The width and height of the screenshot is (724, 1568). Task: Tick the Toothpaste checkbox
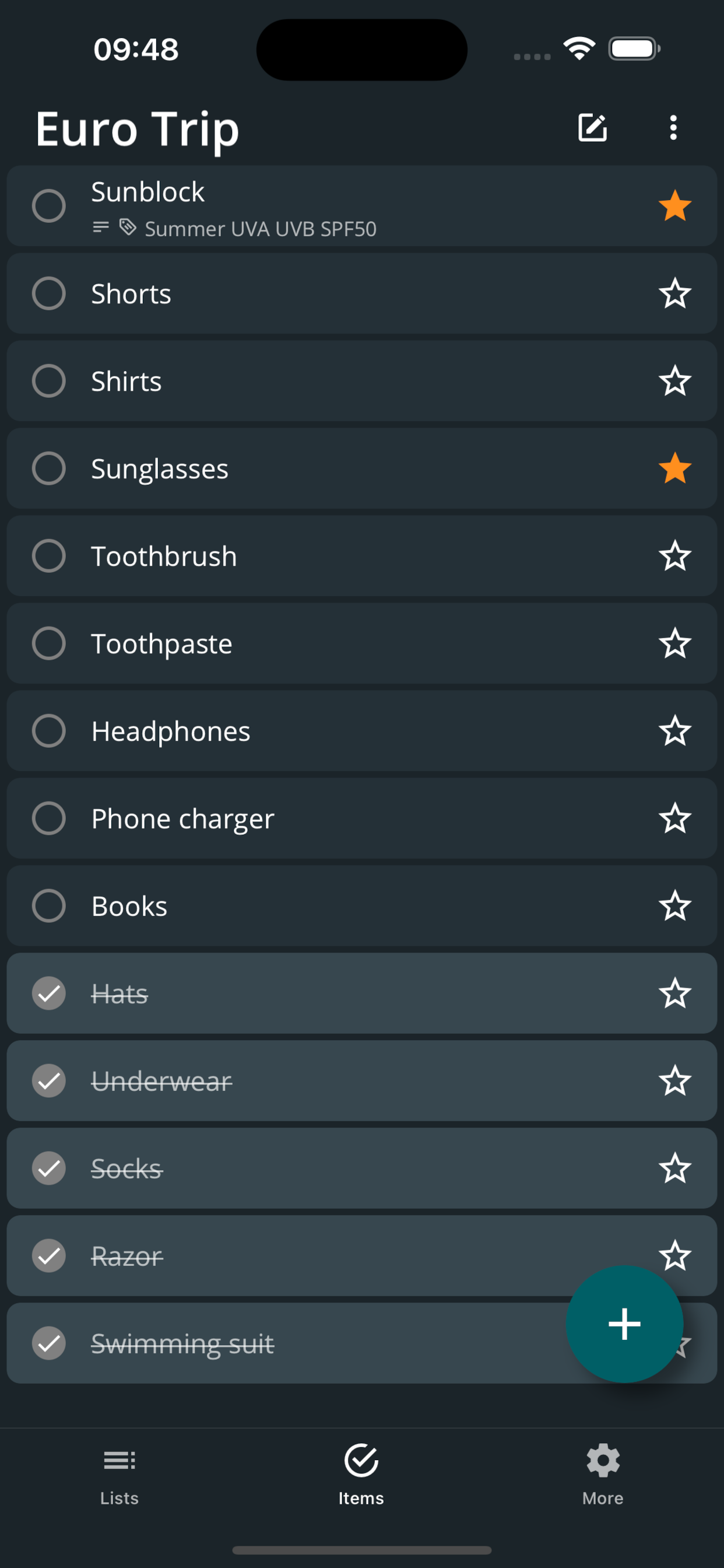[48, 643]
